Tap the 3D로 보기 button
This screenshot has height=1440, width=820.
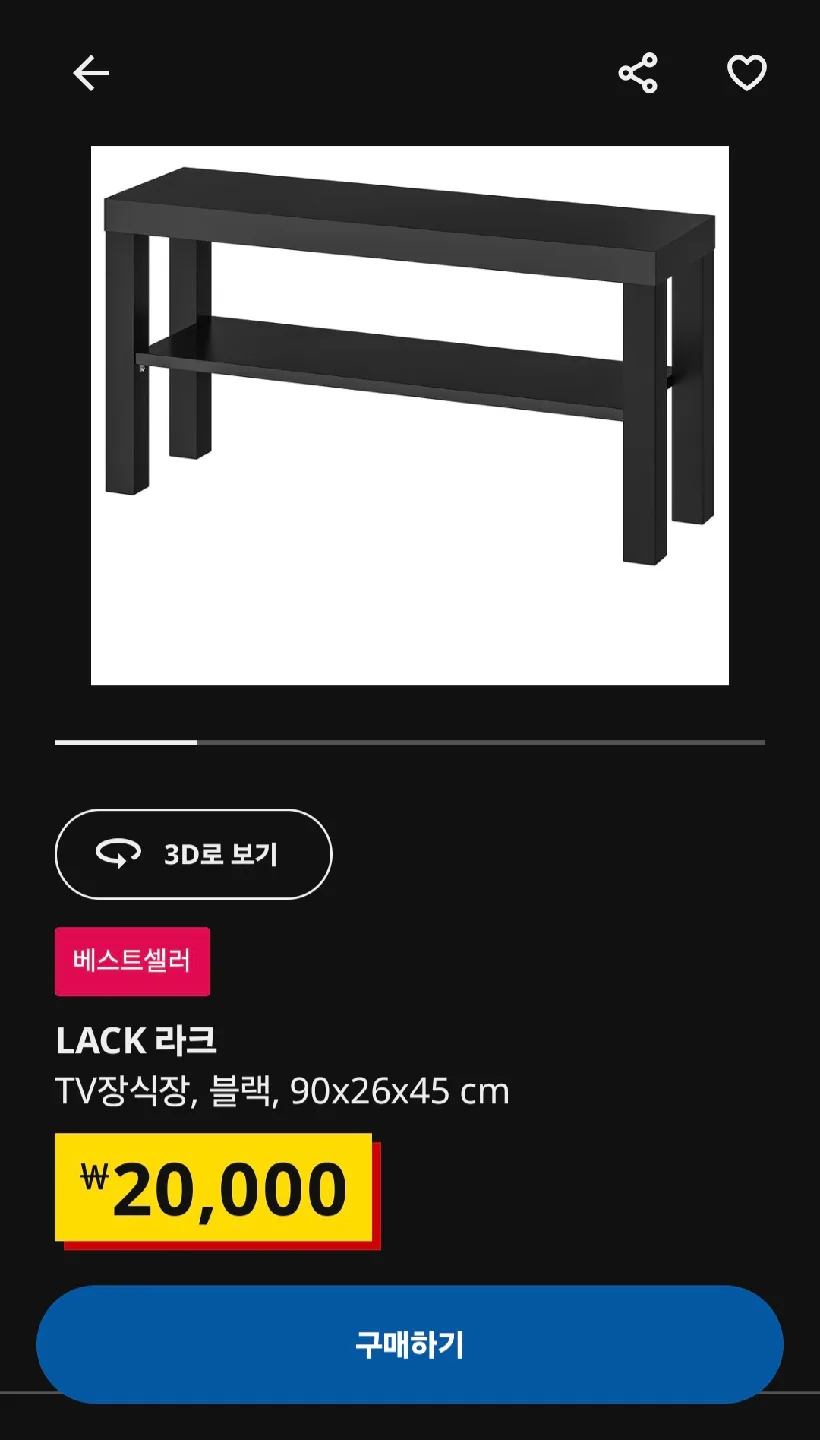[x=193, y=854]
